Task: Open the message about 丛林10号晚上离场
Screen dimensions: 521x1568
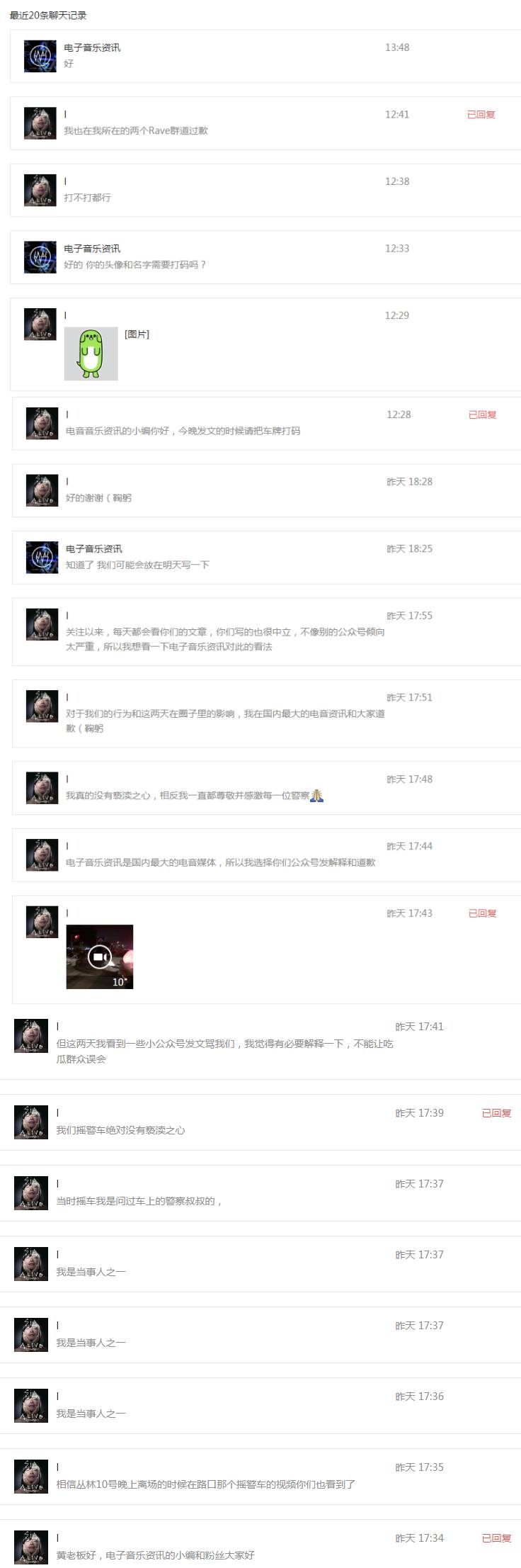Action: coord(205,1484)
